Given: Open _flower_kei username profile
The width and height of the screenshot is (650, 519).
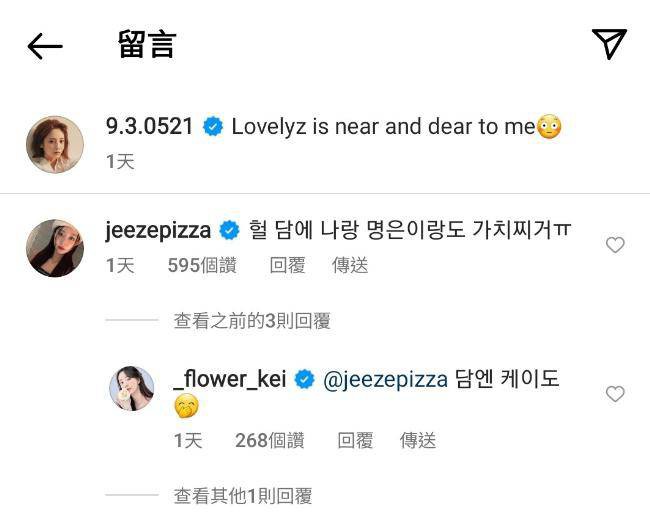Looking at the screenshot, I should pos(229,379).
